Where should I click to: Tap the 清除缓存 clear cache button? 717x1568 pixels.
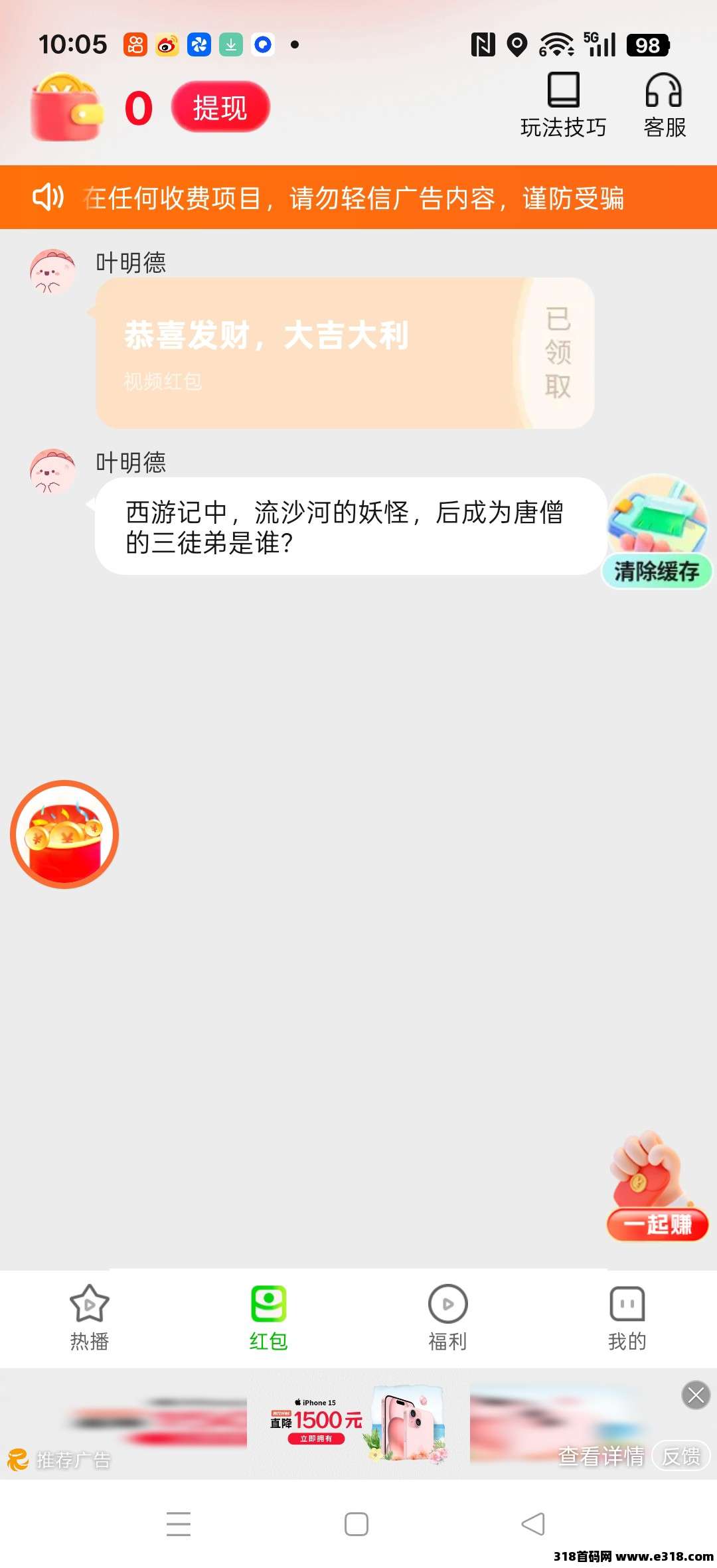pyautogui.click(x=657, y=532)
